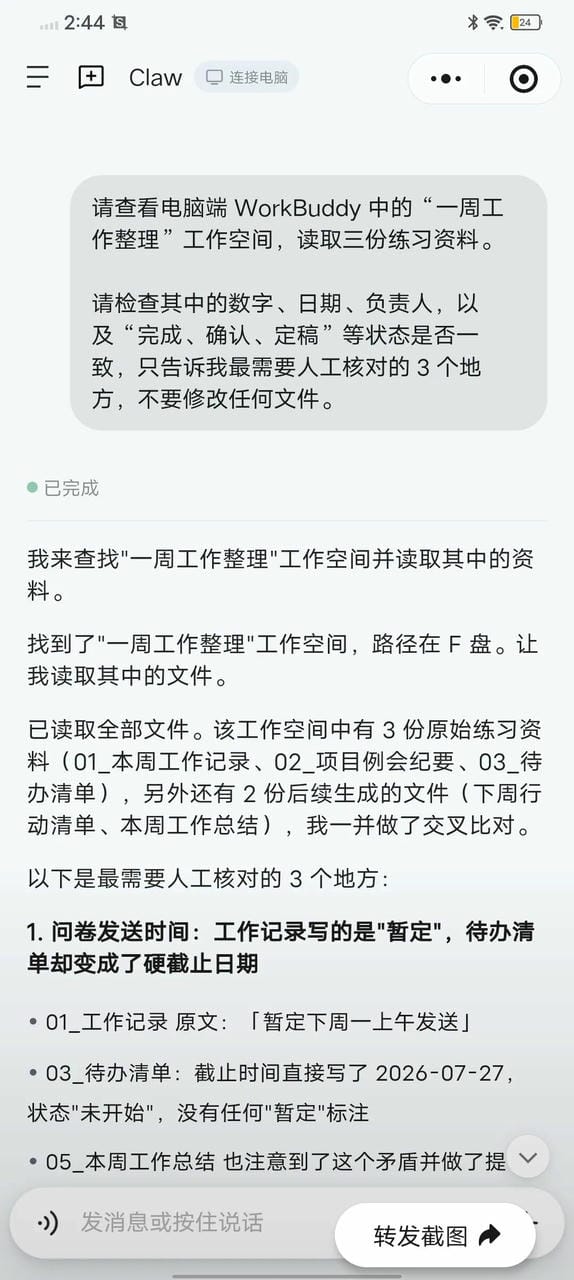
Task: Tap the 连接电脑 chip
Action: tap(246, 77)
